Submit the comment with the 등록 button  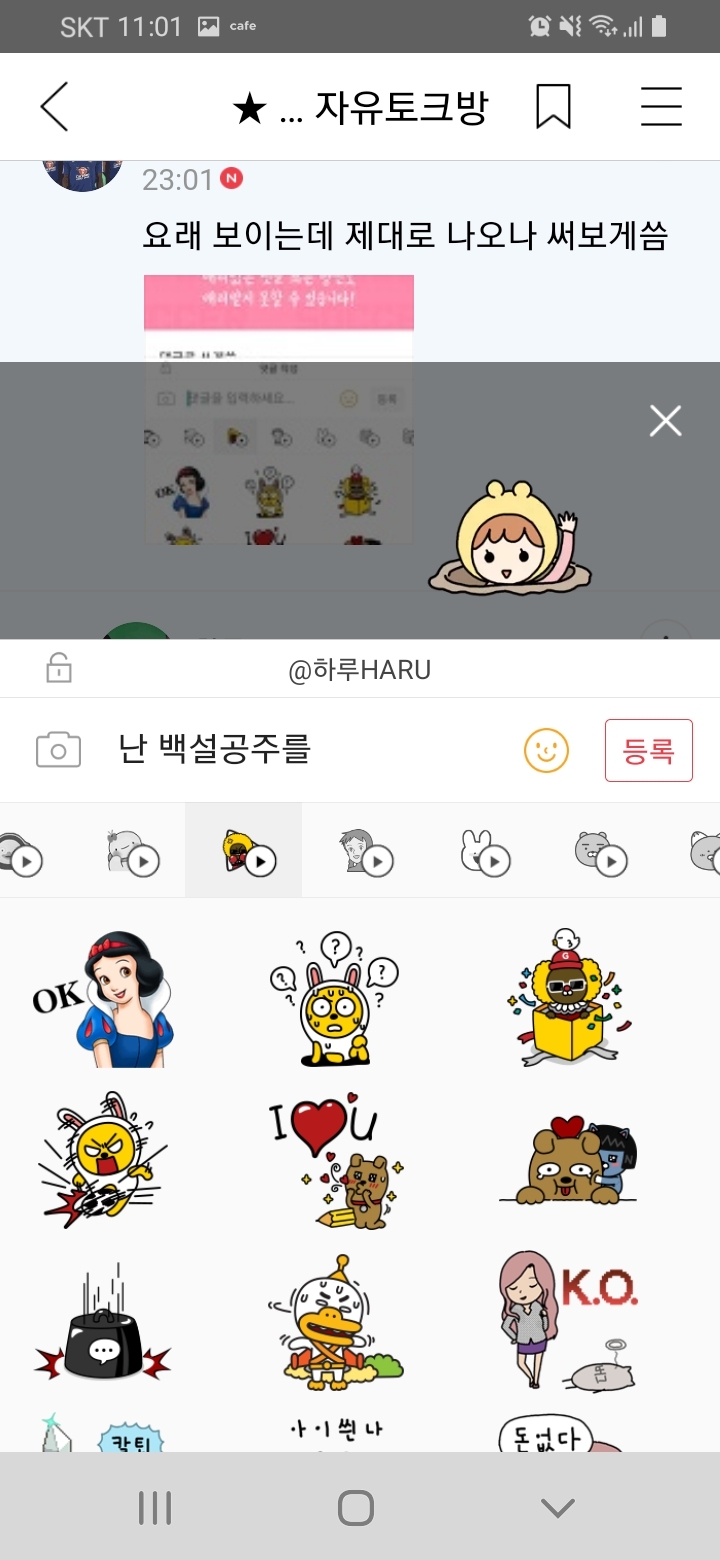[x=649, y=750]
